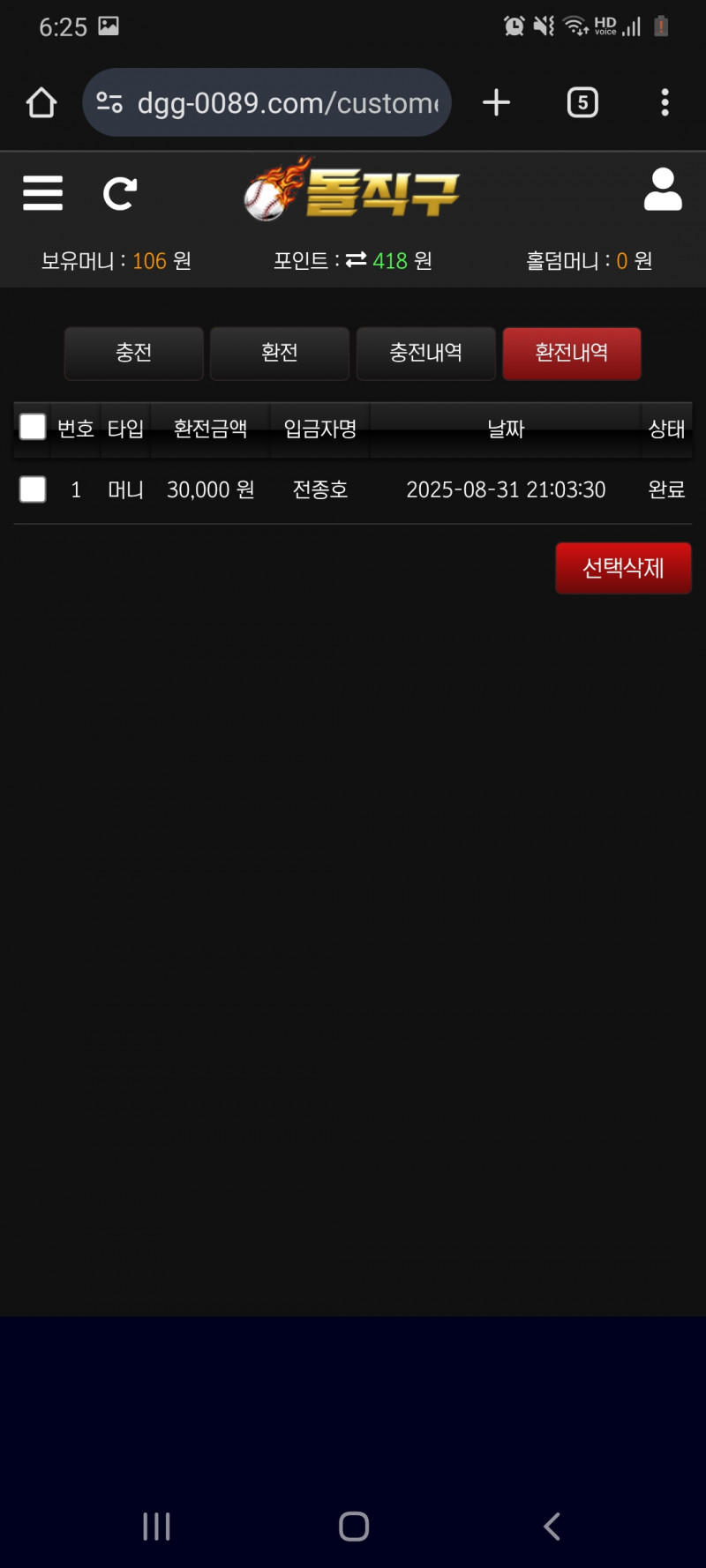706x1568 pixels.
Task: Switch to the 환전 tab
Action: point(280,353)
